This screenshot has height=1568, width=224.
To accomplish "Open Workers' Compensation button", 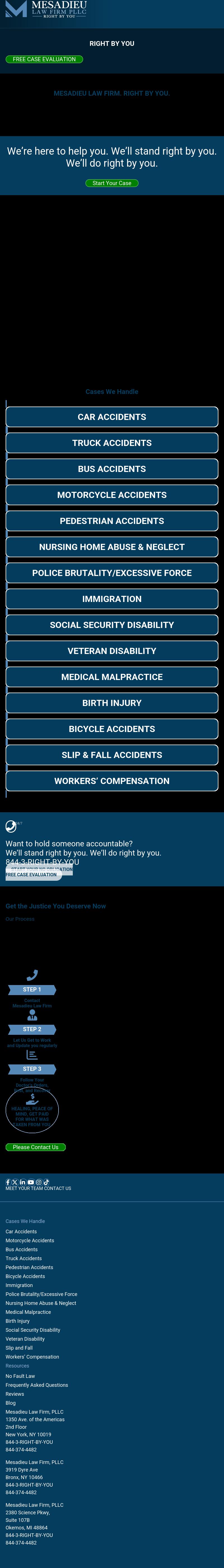I will (x=112, y=781).
